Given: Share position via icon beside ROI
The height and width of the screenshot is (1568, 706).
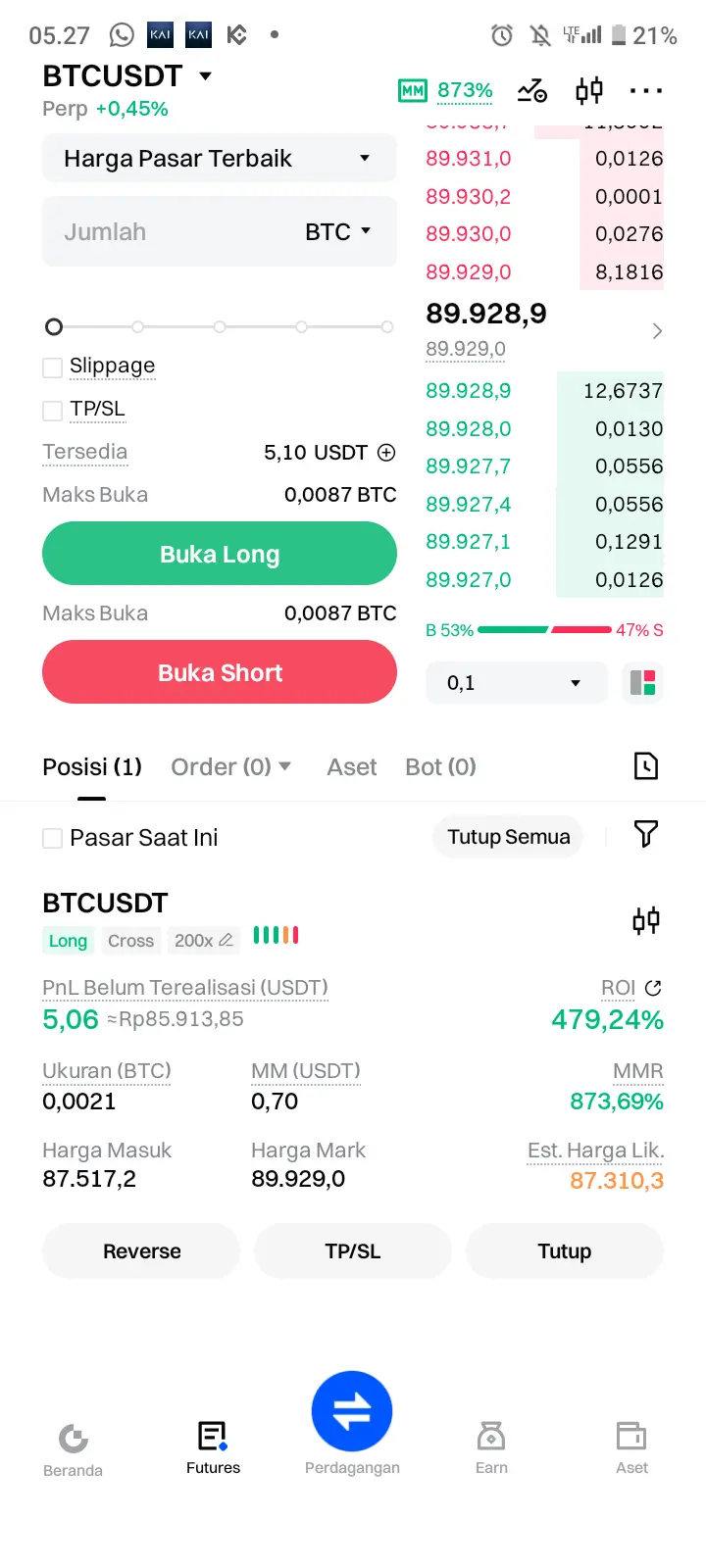Looking at the screenshot, I should coord(654,988).
